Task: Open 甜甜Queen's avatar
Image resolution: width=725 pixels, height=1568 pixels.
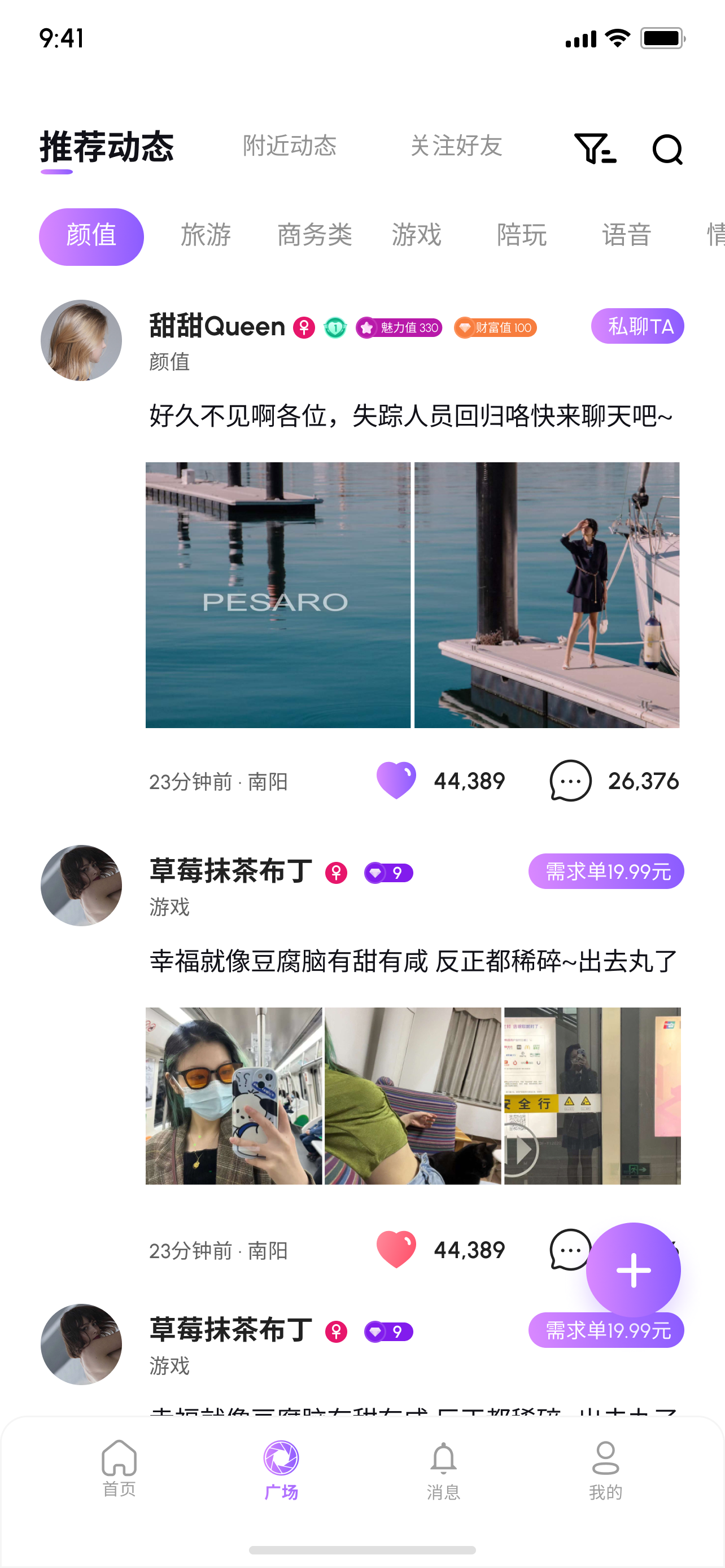Action: [81, 340]
